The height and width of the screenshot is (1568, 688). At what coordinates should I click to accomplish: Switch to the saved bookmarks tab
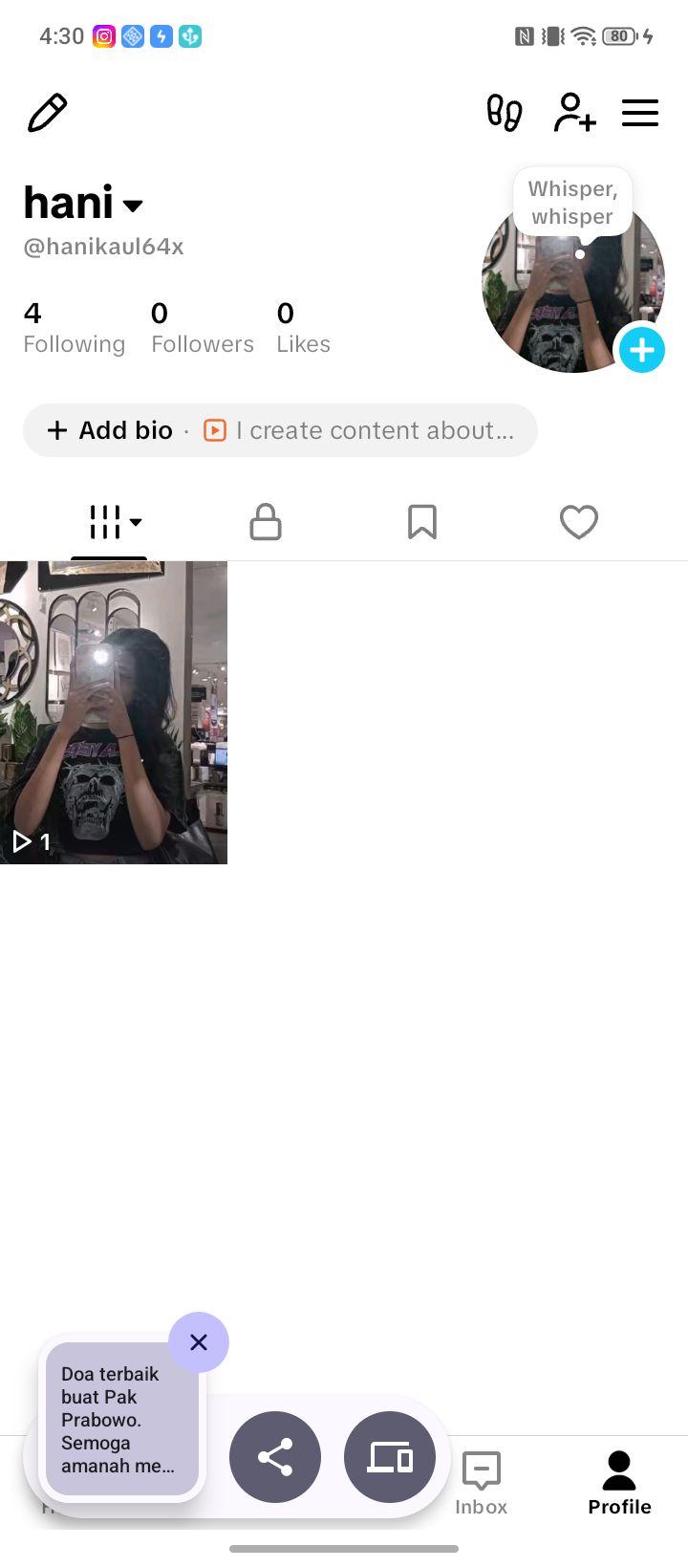pyautogui.click(x=421, y=522)
